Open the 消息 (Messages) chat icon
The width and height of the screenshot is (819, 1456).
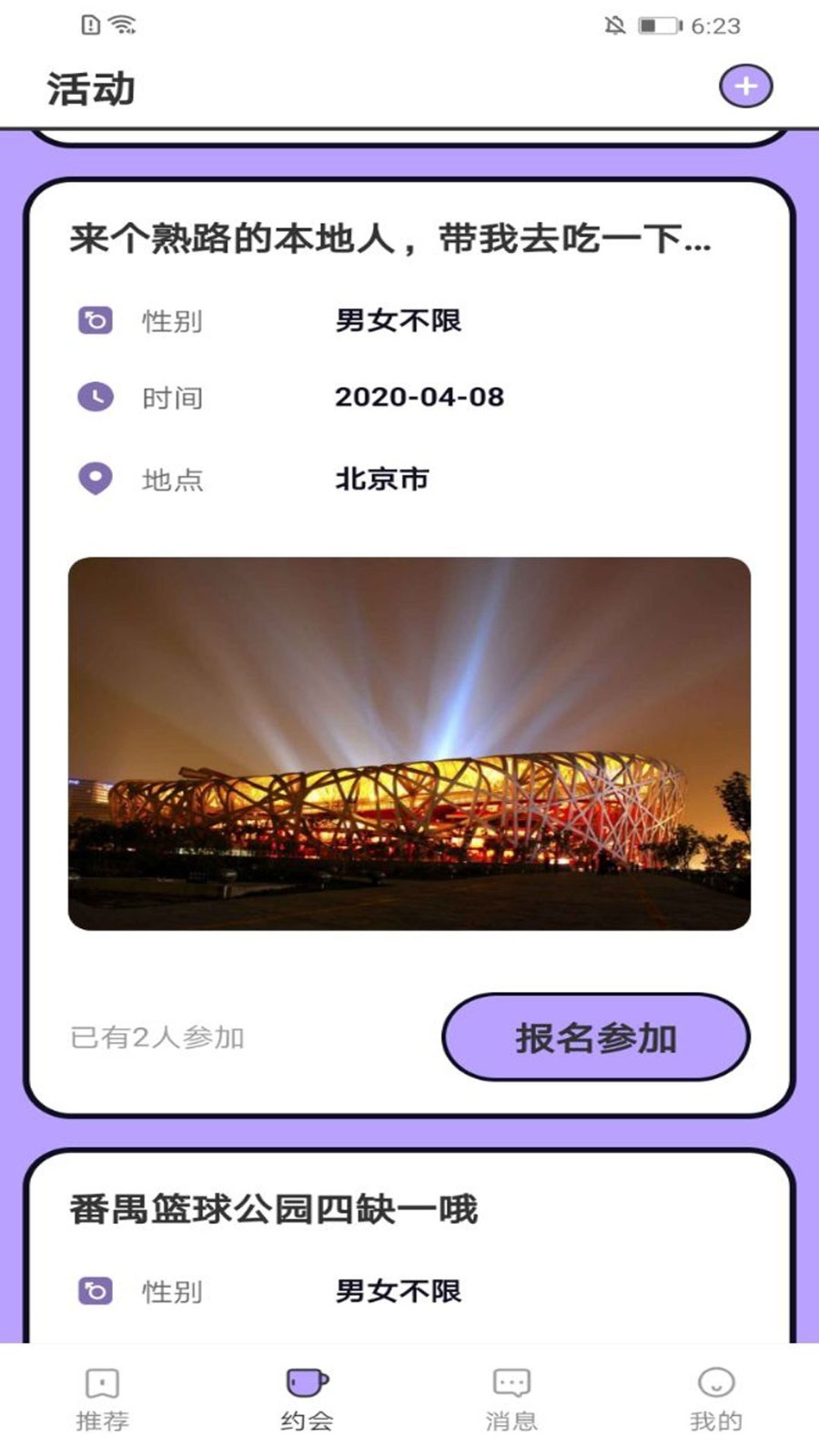[511, 1383]
